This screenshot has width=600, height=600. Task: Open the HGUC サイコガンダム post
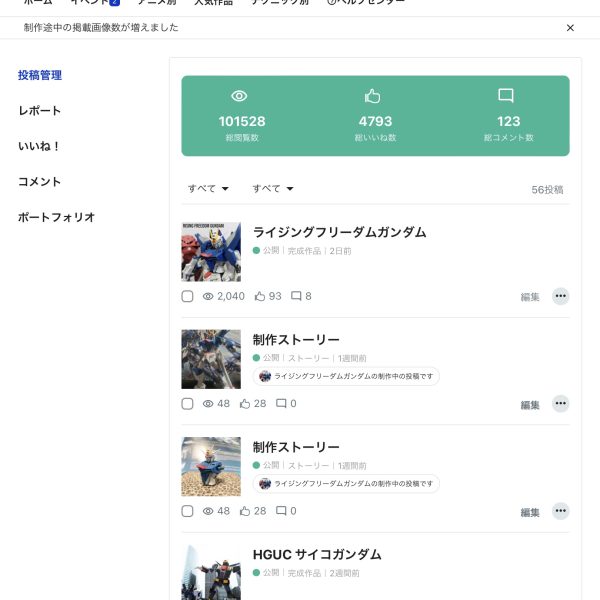(317, 555)
